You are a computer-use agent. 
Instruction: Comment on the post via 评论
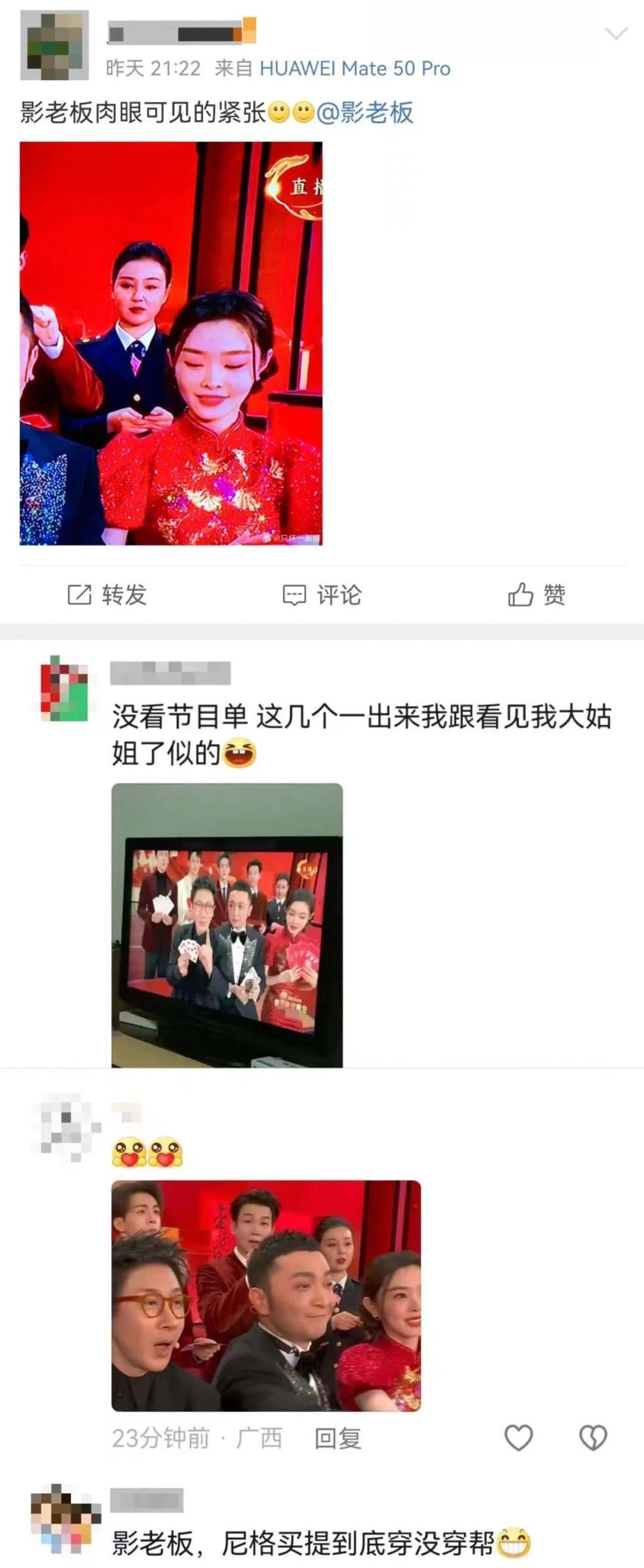tap(322, 594)
